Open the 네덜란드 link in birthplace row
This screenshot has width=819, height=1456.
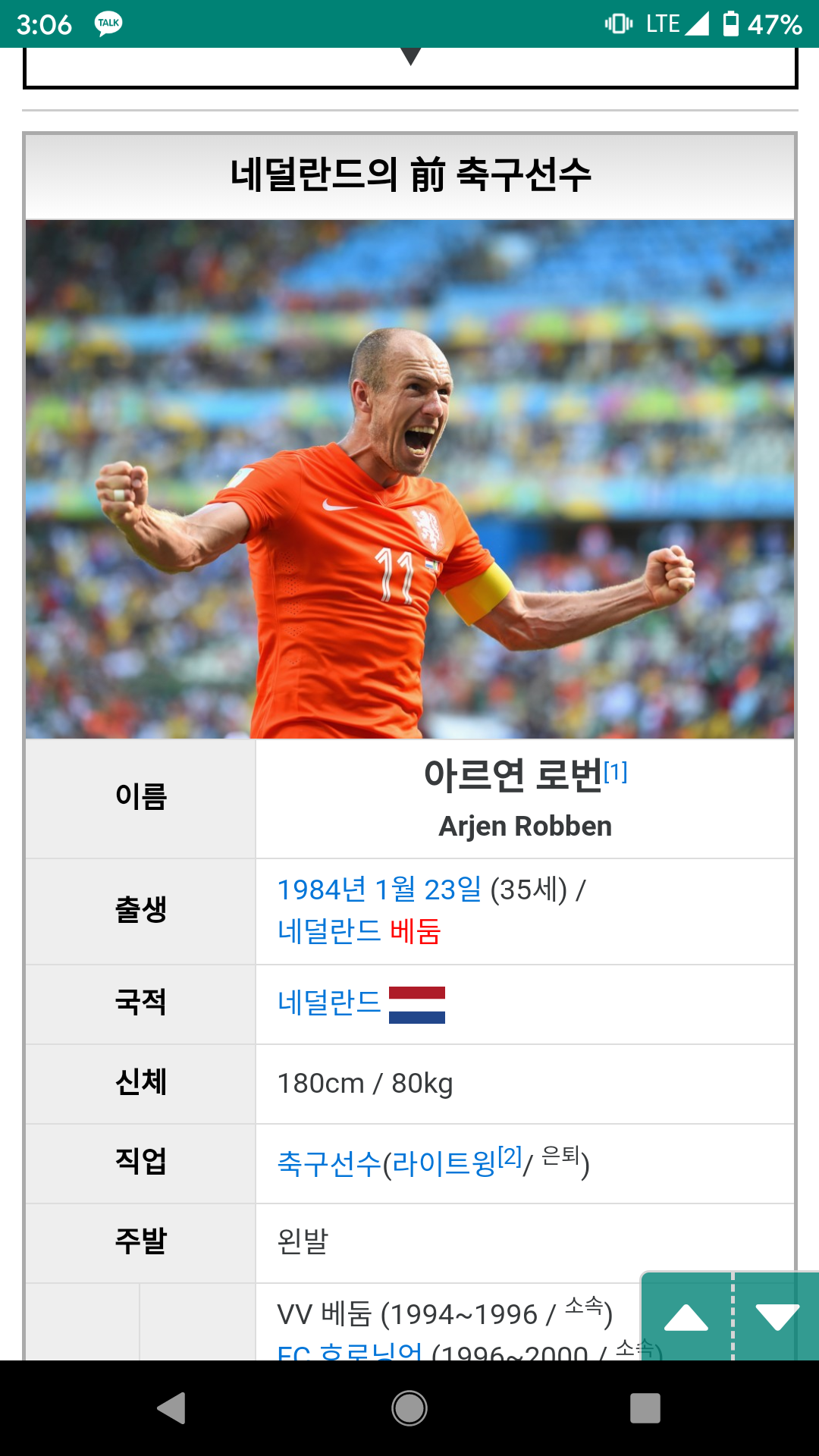point(328,930)
